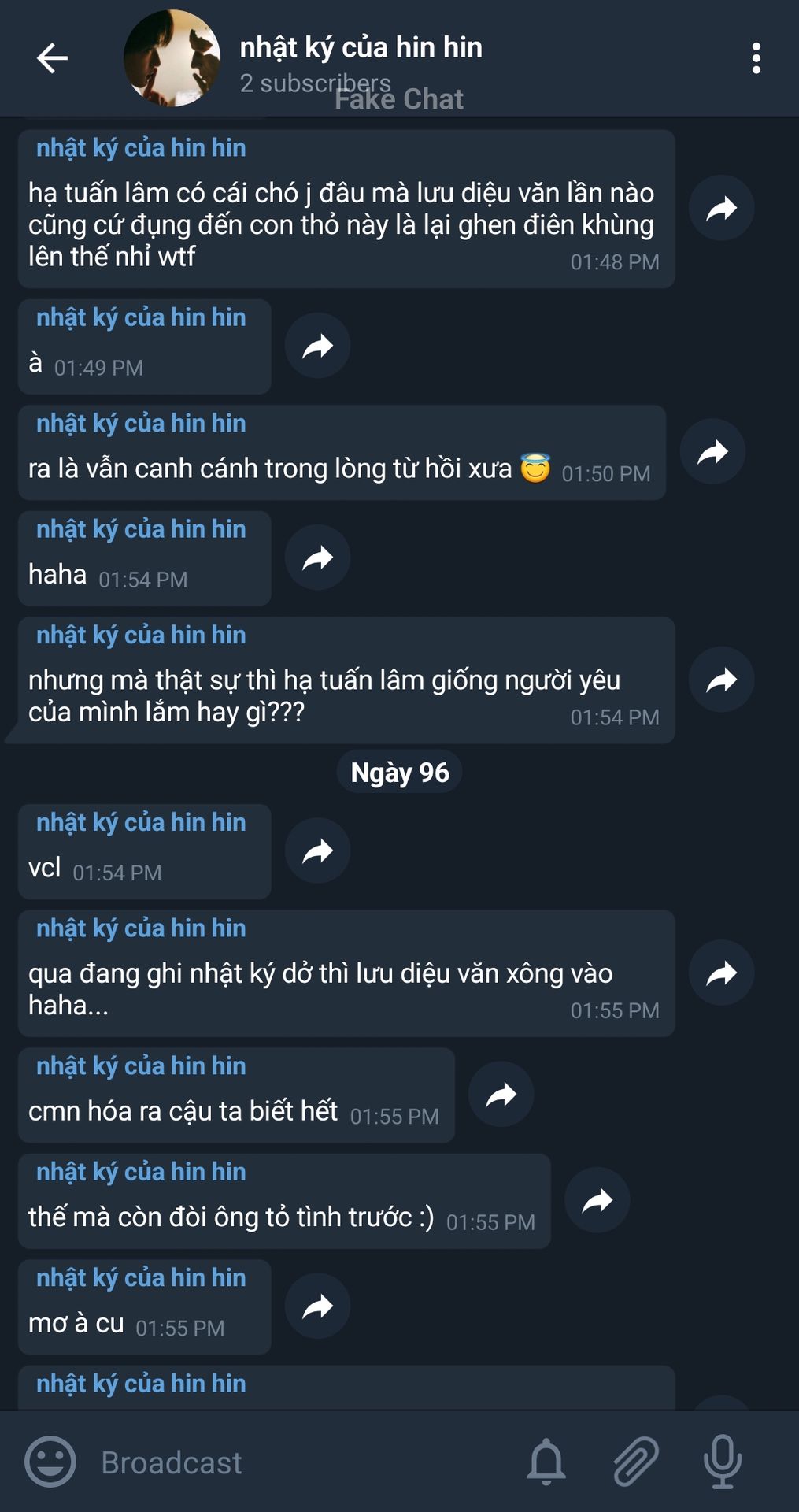
Task: Forward the "nhưng mà thật sự" message
Action: coord(721,680)
